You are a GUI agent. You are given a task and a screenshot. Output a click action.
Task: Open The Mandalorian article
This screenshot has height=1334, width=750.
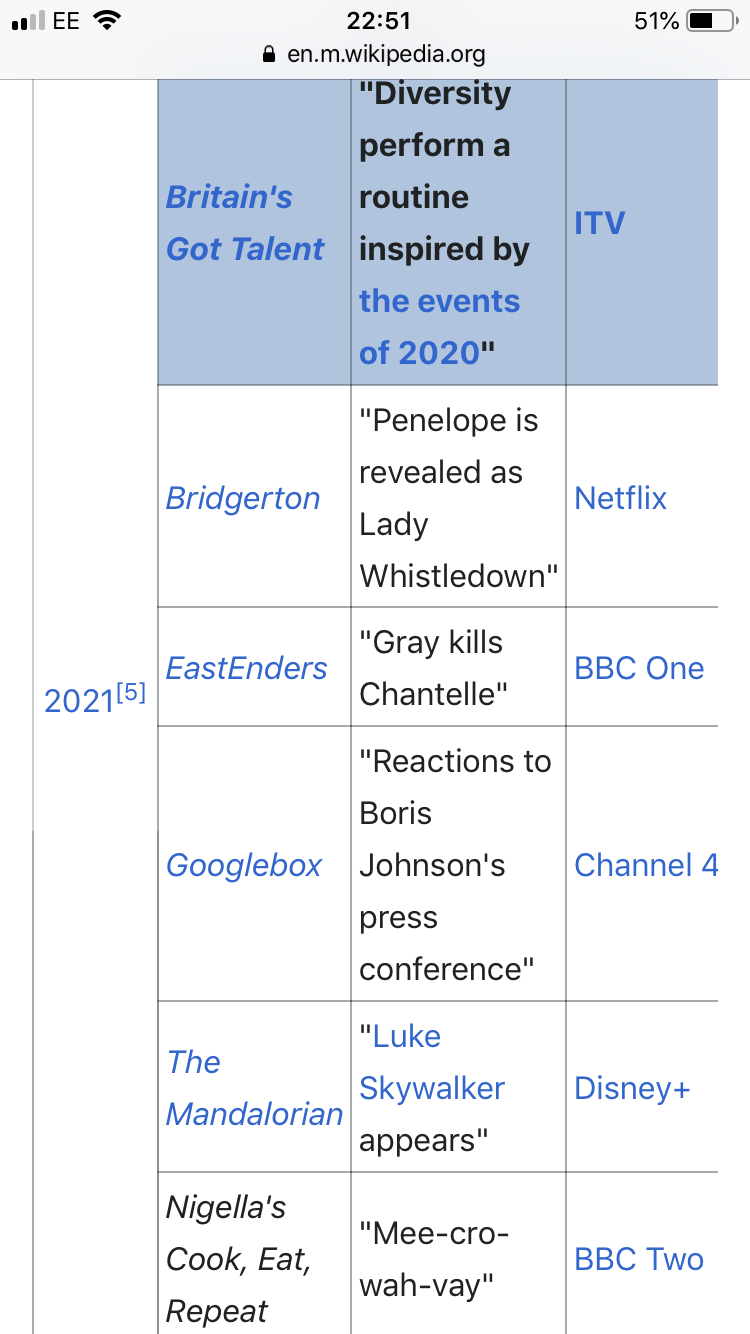pyautogui.click(x=254, y=1088)
